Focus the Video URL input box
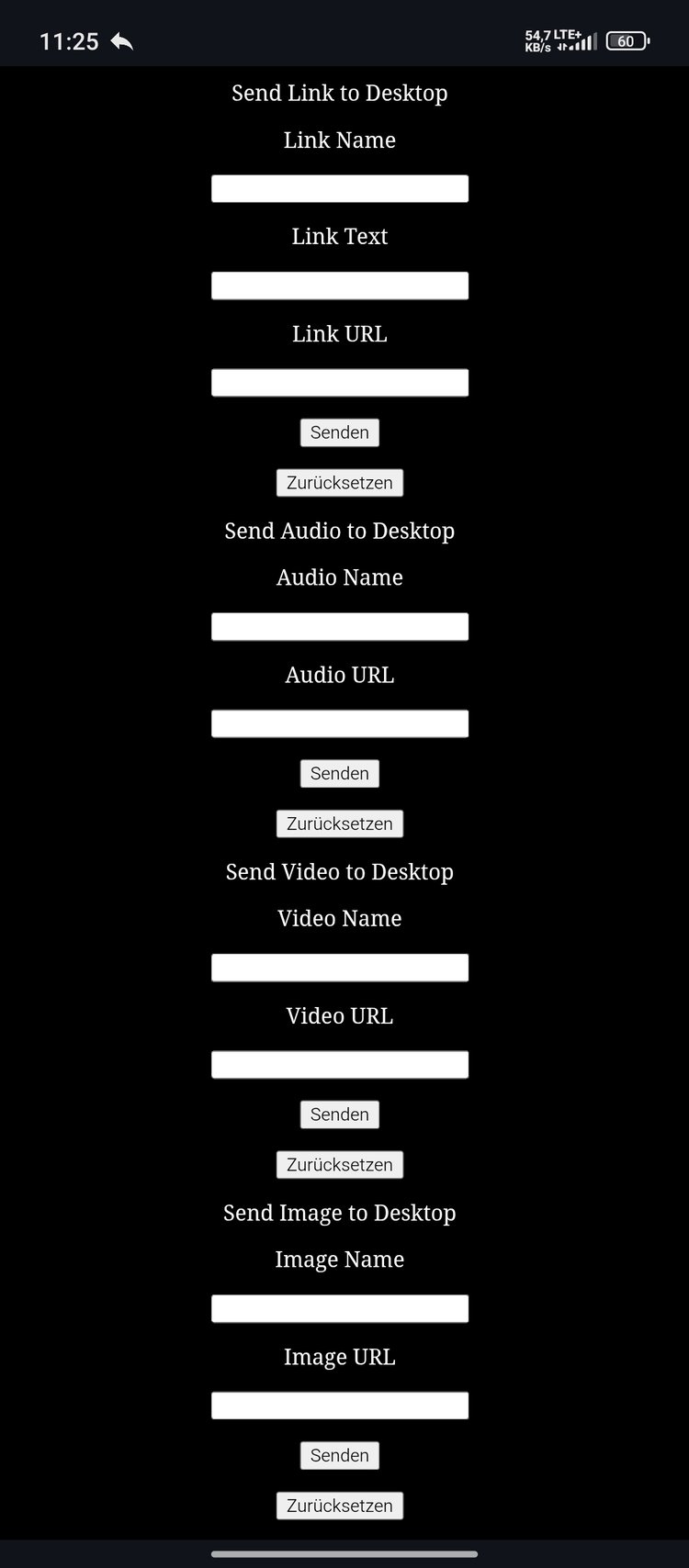 [x=339, y=1065]
